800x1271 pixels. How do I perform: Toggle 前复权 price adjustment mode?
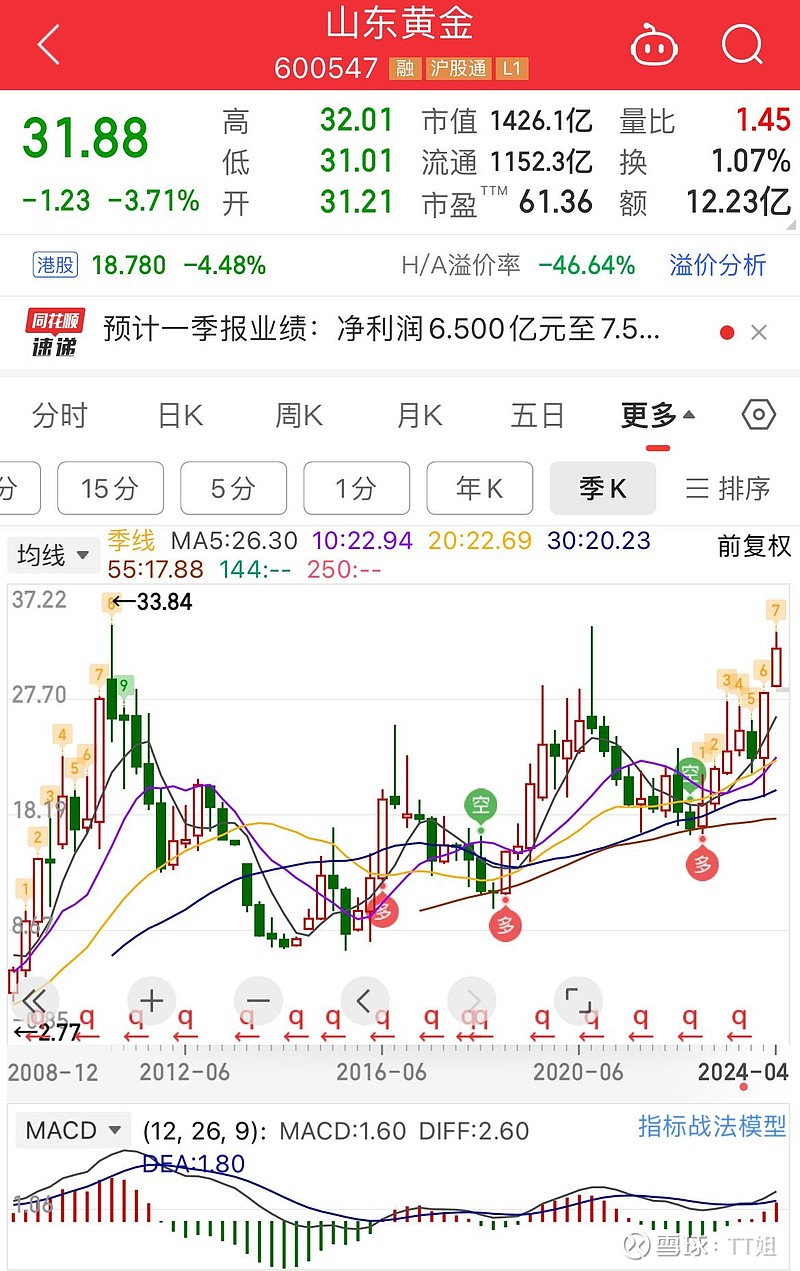755,548
